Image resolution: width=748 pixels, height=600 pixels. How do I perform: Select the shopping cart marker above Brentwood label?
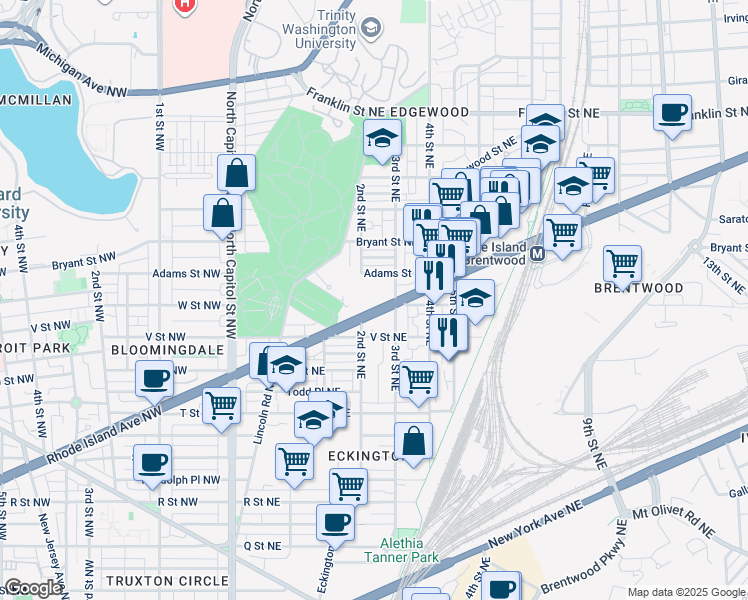tap(622, 264)
